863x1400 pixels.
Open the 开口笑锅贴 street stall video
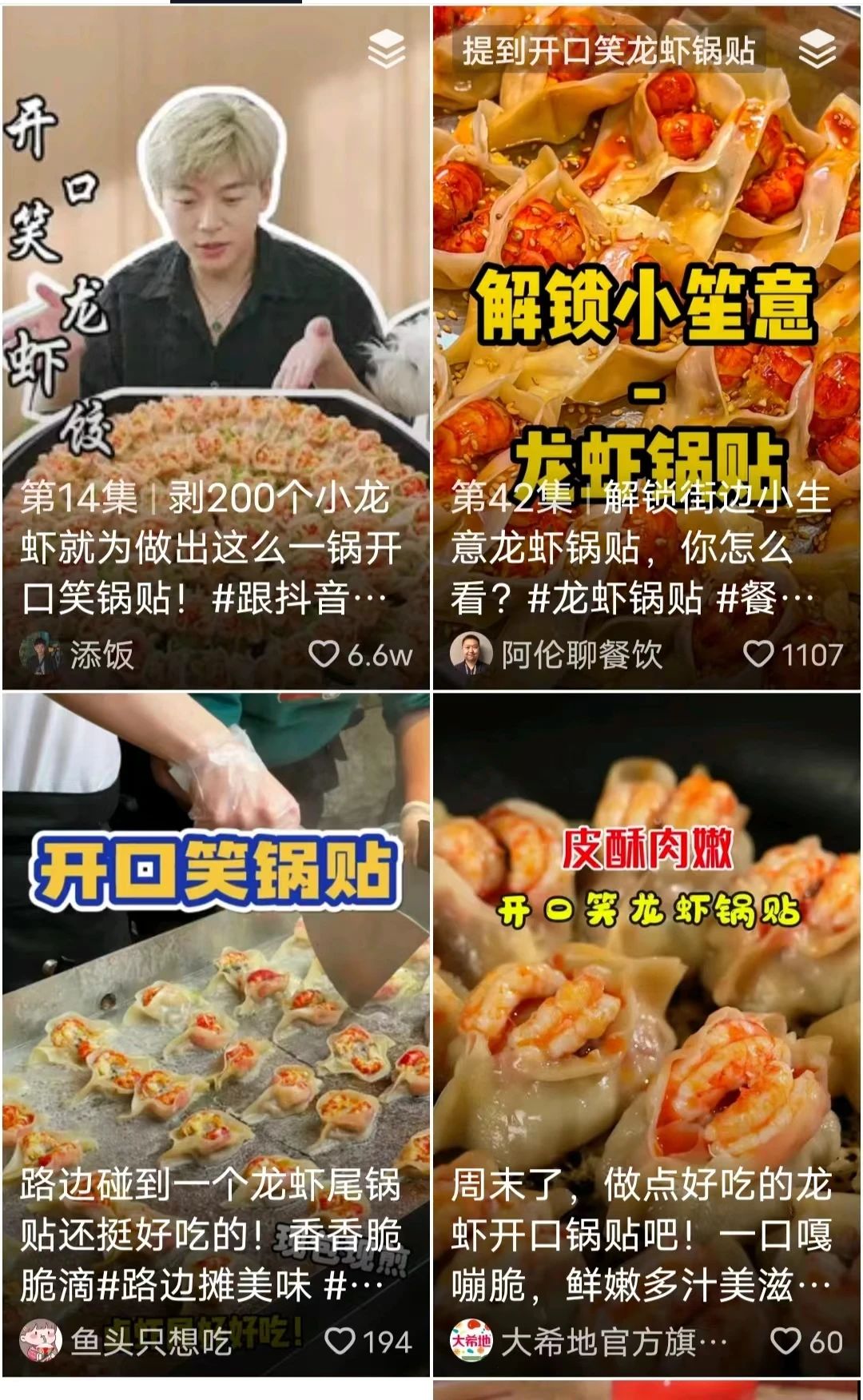[216, 999]
